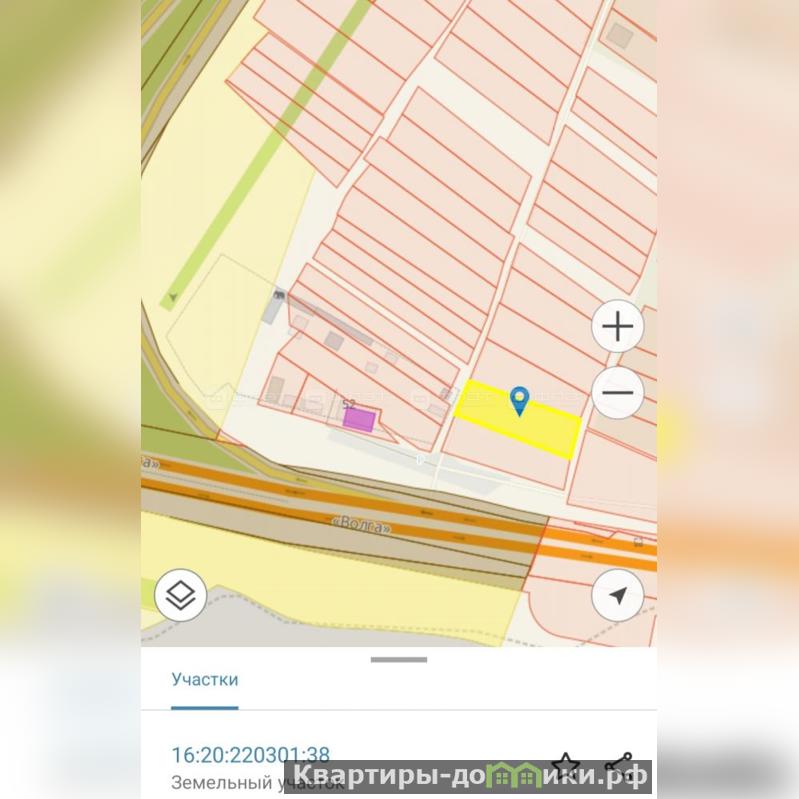Center the map on my location
799x799 pixels.
tap(618, 596)
